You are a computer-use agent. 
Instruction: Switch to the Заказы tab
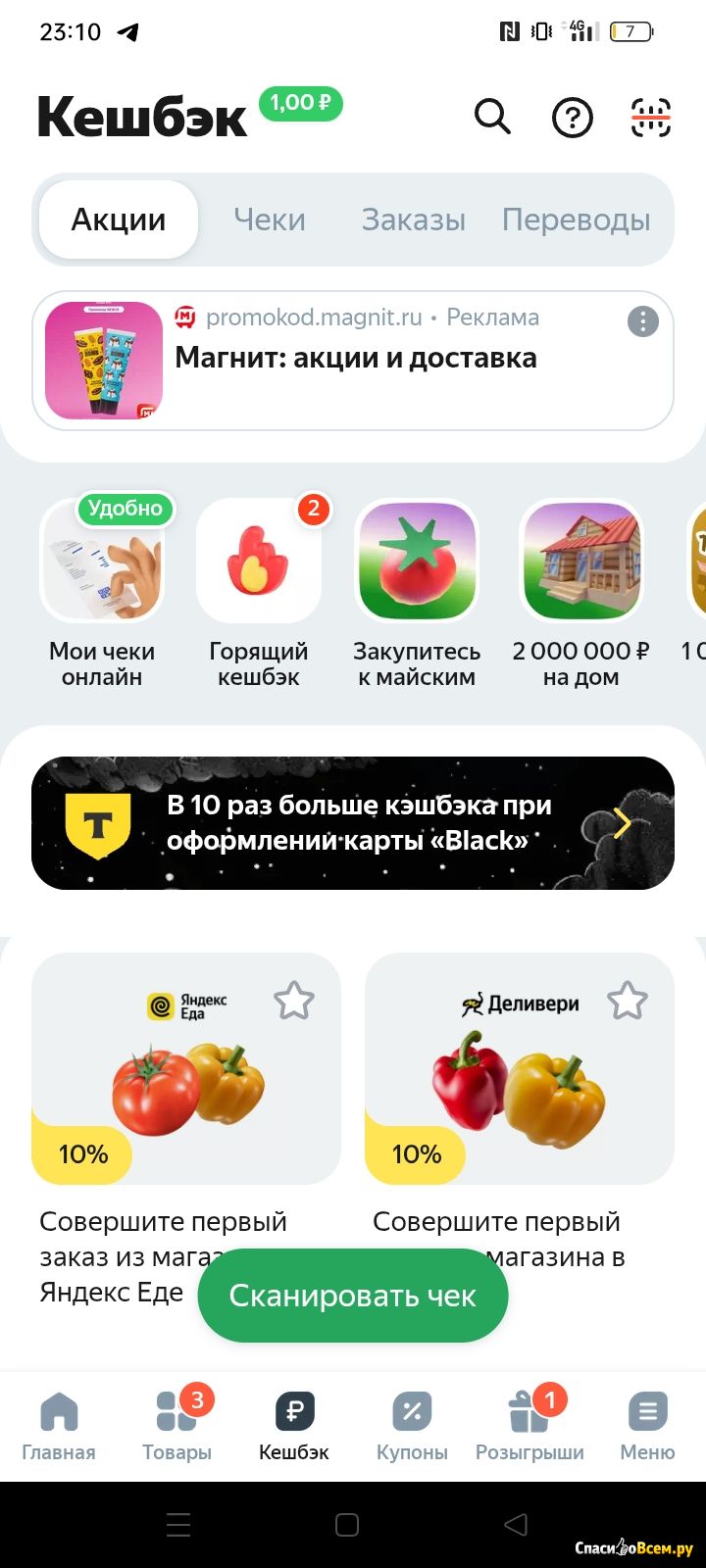tap(414, 220)
